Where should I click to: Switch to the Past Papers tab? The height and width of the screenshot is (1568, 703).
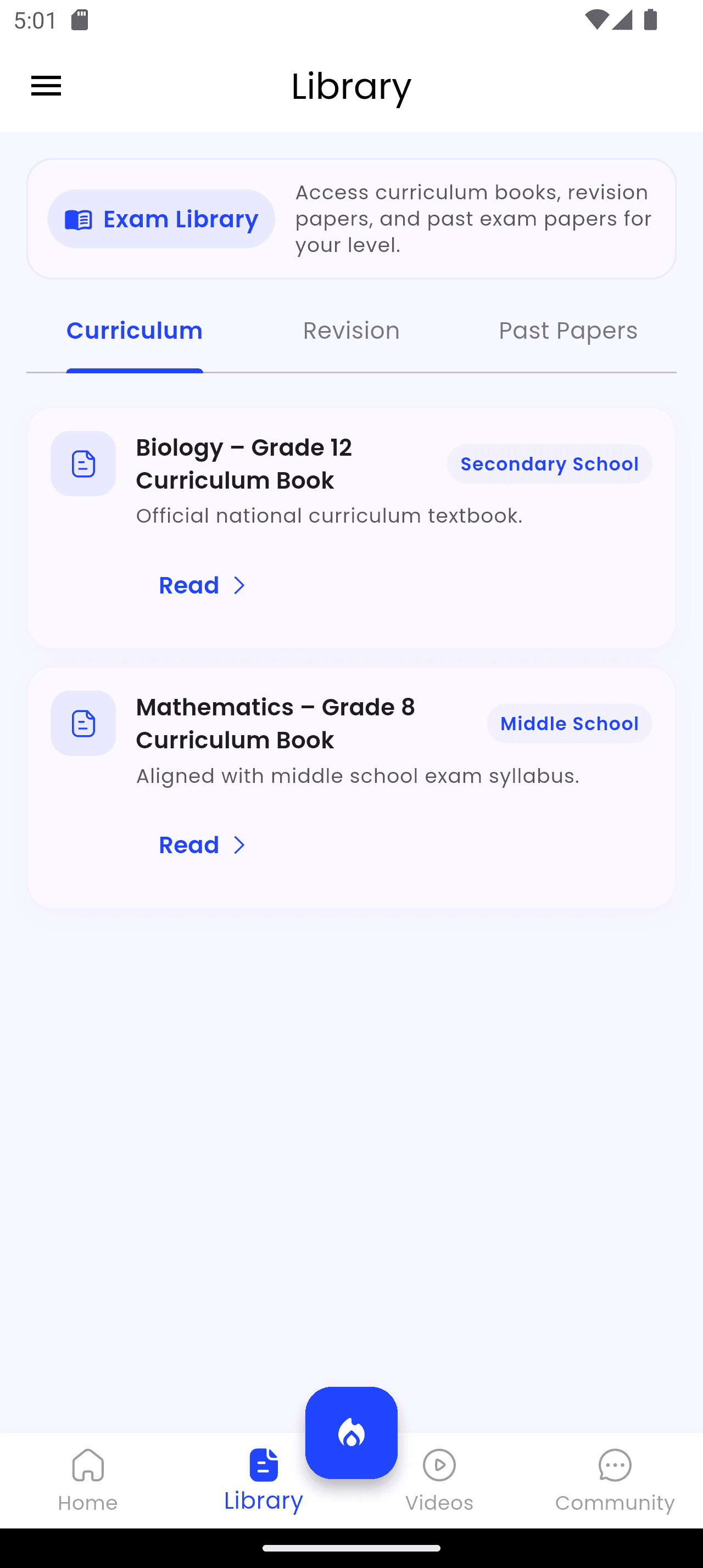tap(567, 331)
